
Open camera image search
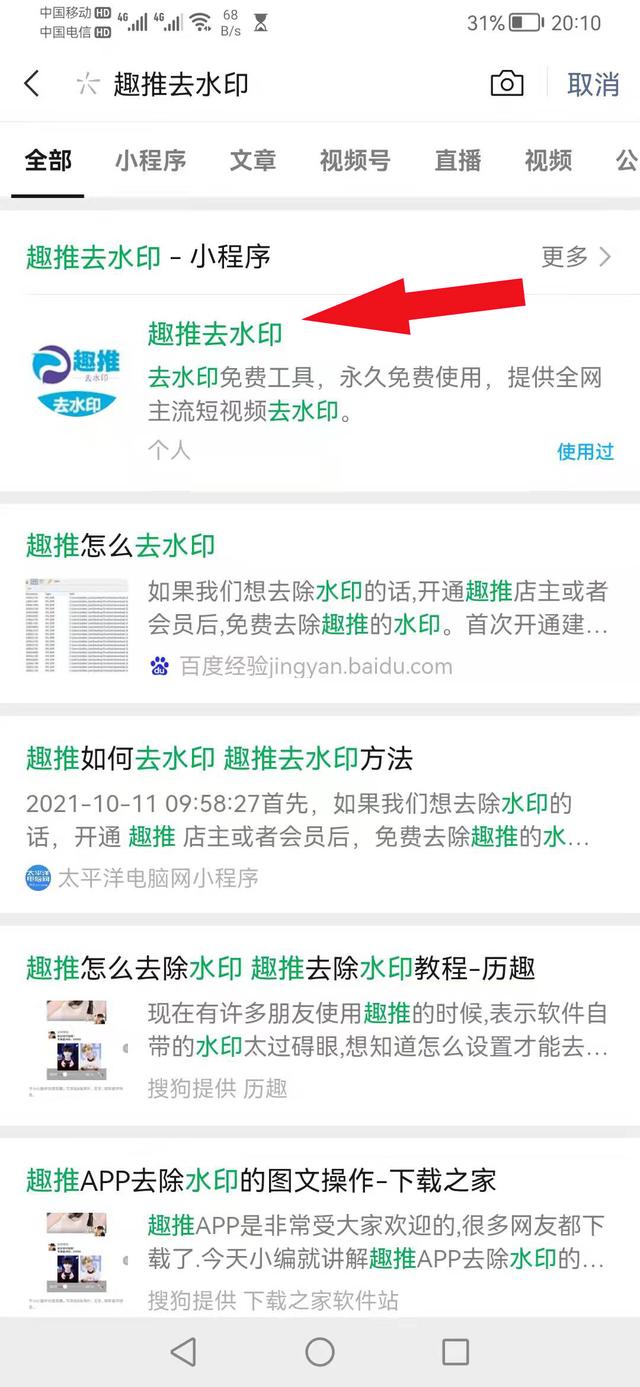coord(507,84)
